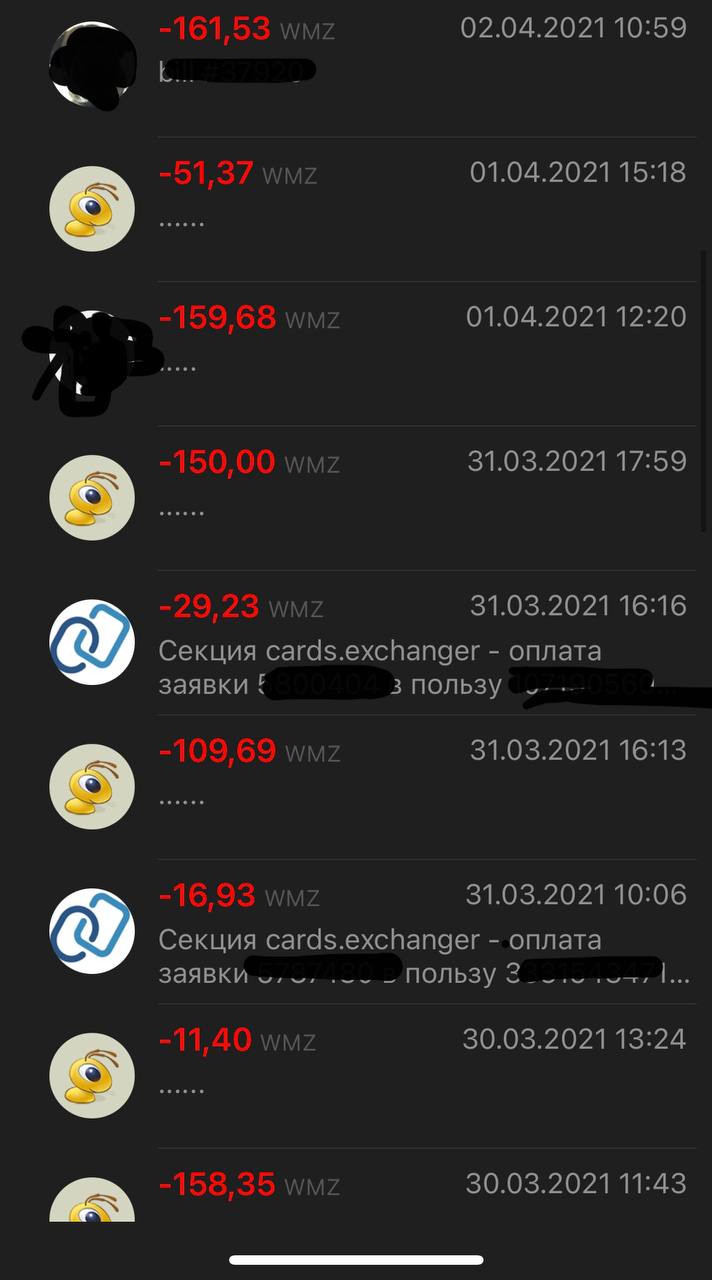View the -109,69 WMZ transaction at 16:13
The image size is (712, 1280).
[356, 787]
